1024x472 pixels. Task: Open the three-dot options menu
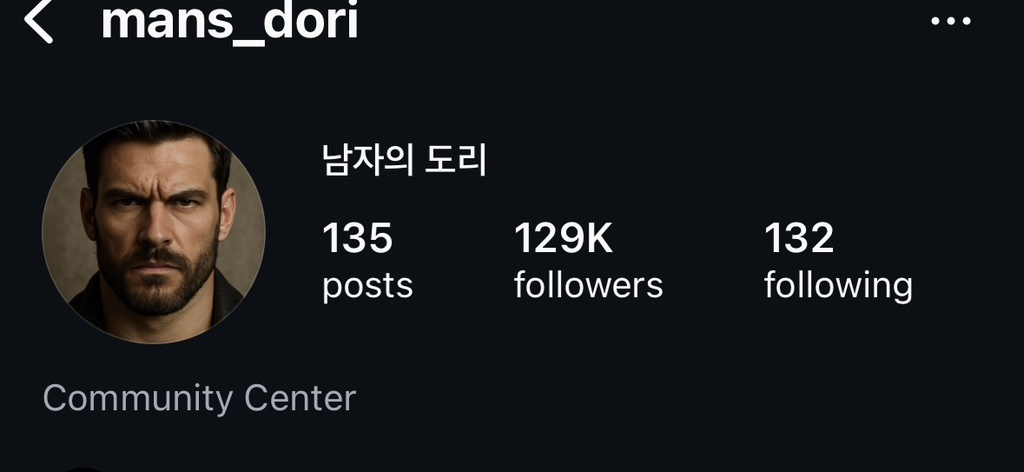[950, 22]
